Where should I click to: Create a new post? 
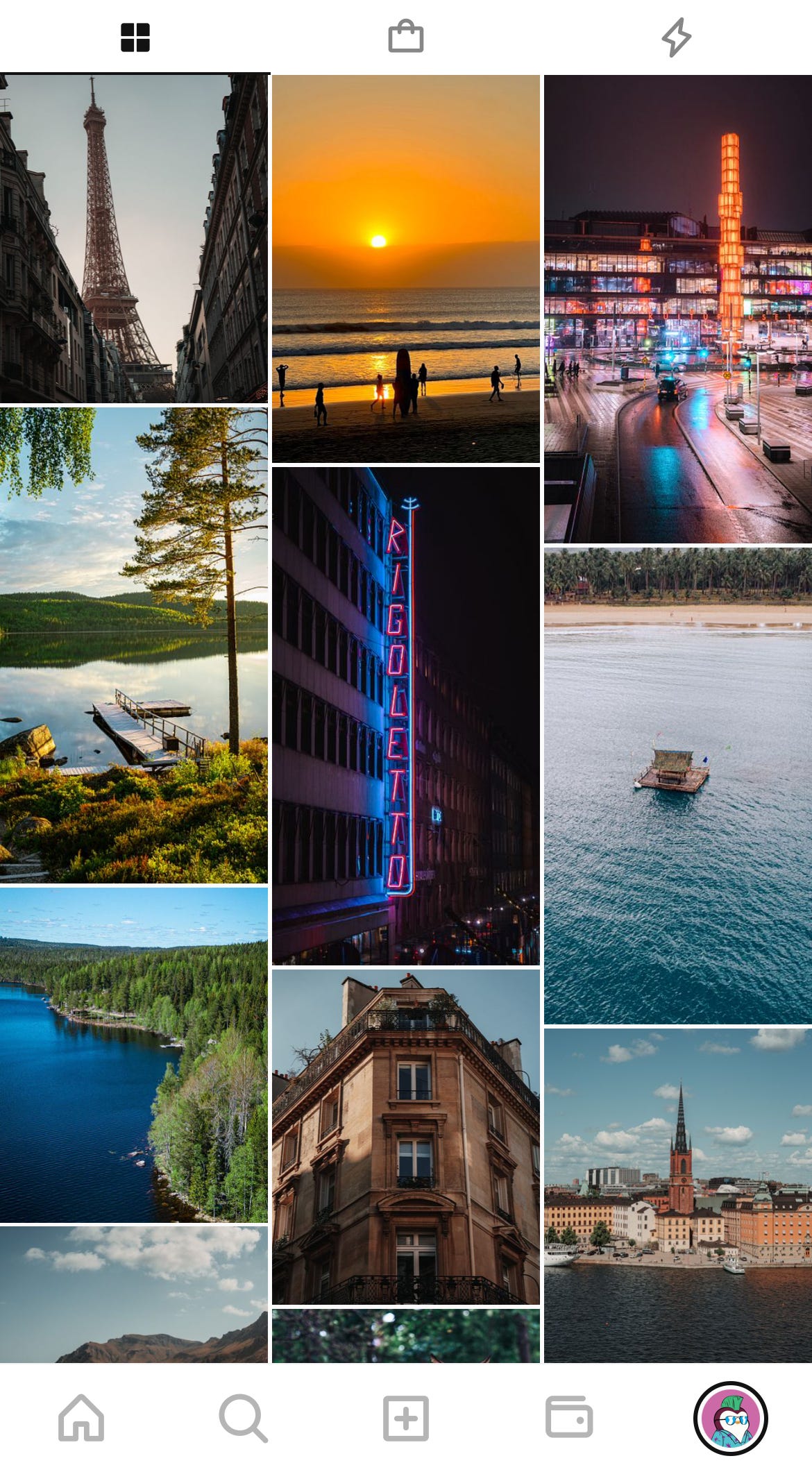pos(406,1417)
